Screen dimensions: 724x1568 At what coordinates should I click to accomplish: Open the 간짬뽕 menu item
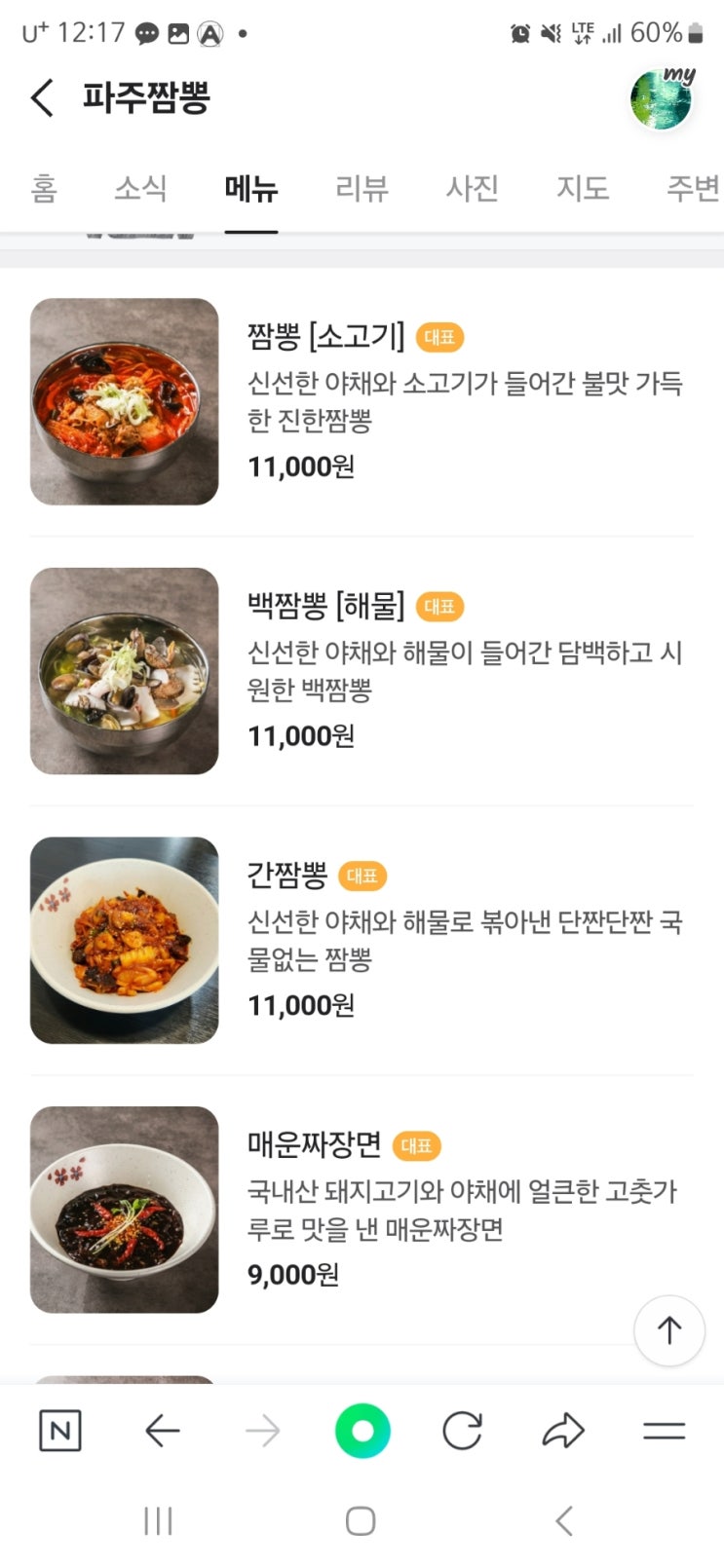click(x=286, y=876)
